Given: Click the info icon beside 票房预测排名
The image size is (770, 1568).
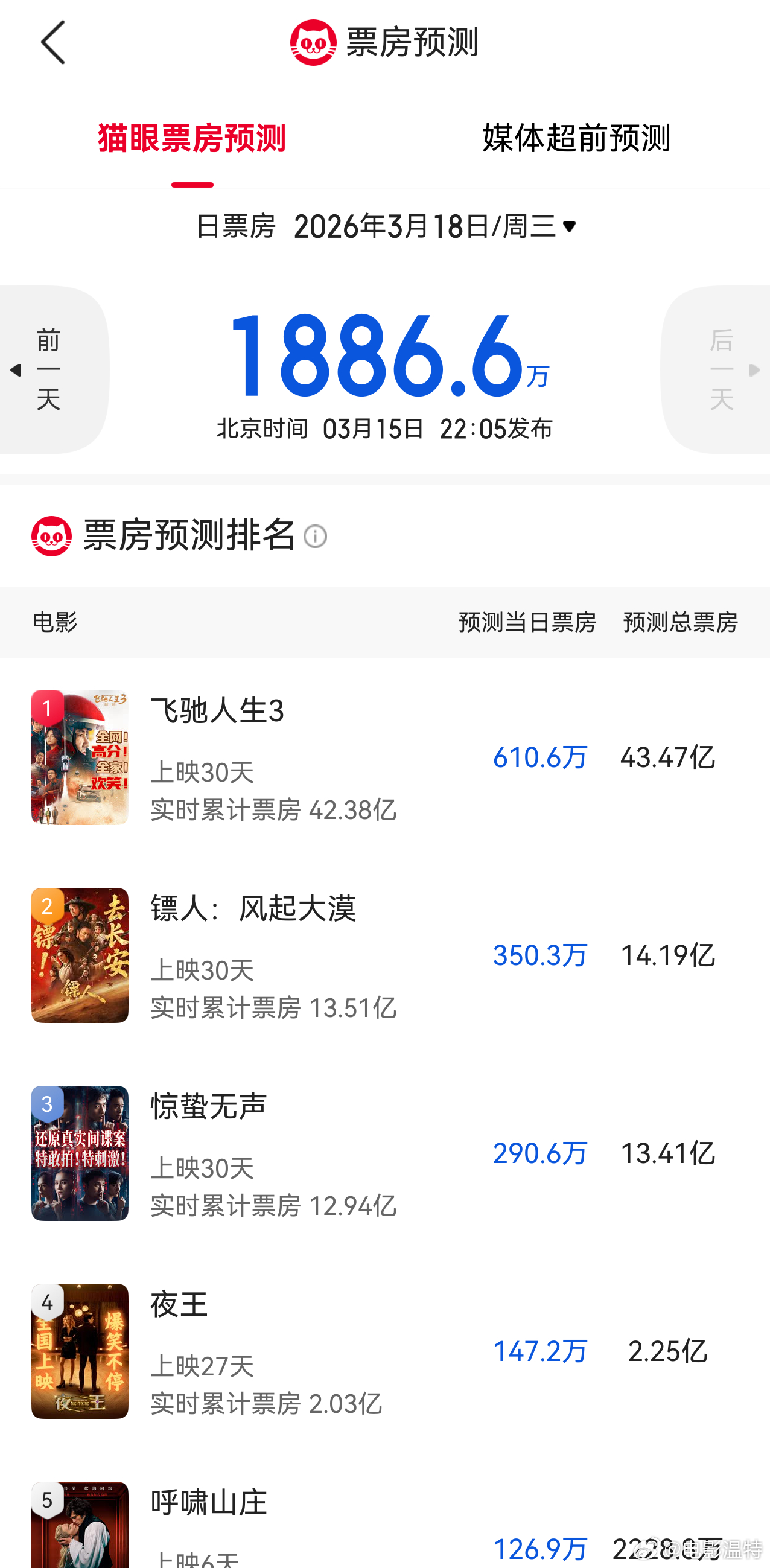Looking at the screenshot, I should coord(317,538).
